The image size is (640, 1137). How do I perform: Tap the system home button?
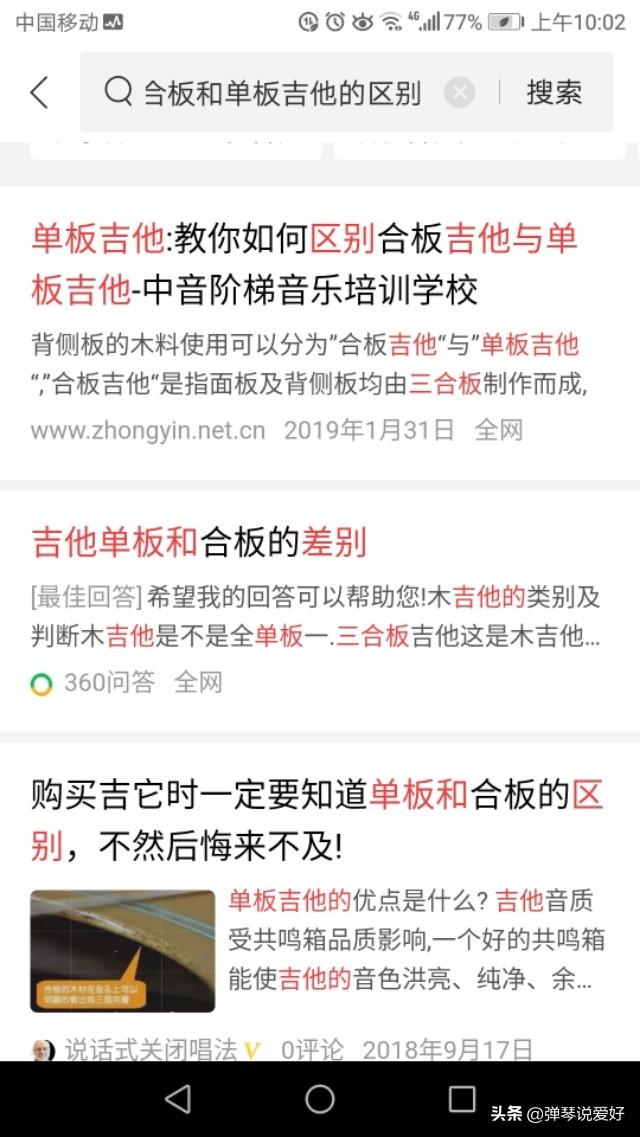[x=320, y=1099]
